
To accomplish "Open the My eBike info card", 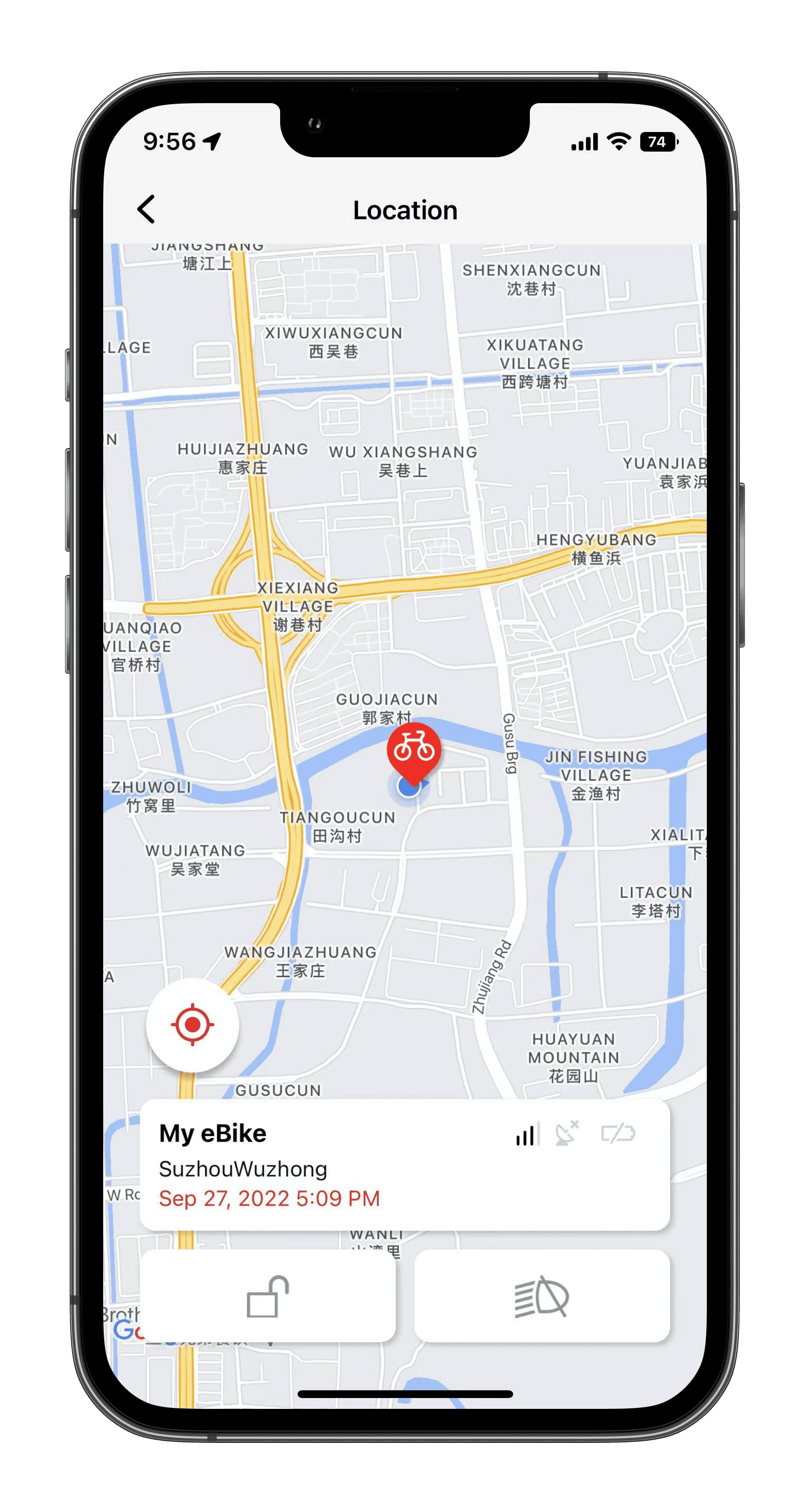I will tap(404, 1164).
